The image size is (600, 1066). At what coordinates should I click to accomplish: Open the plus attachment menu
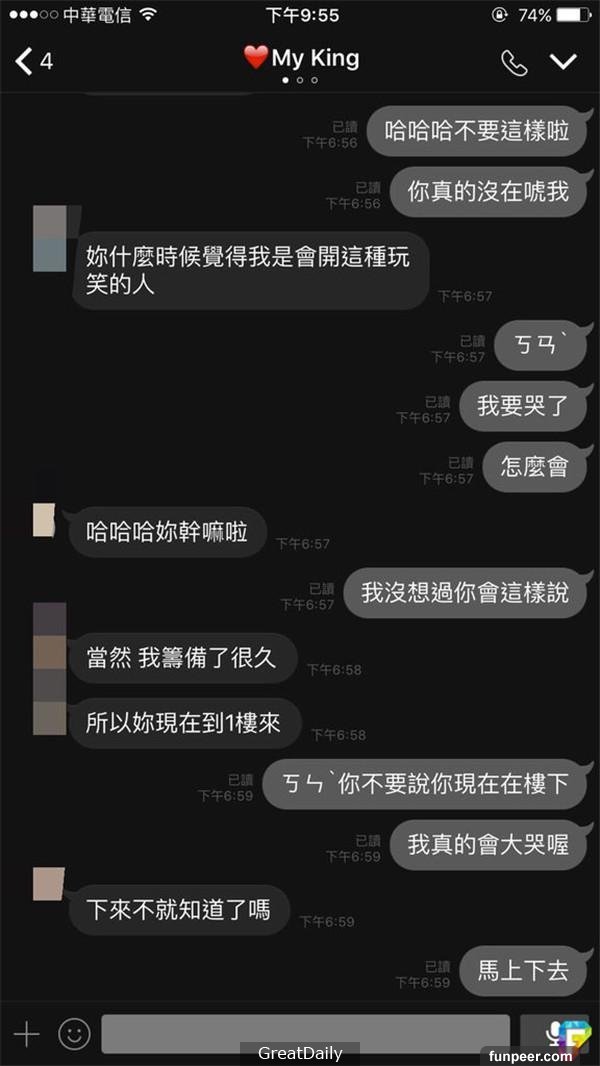coord(26,1034)
